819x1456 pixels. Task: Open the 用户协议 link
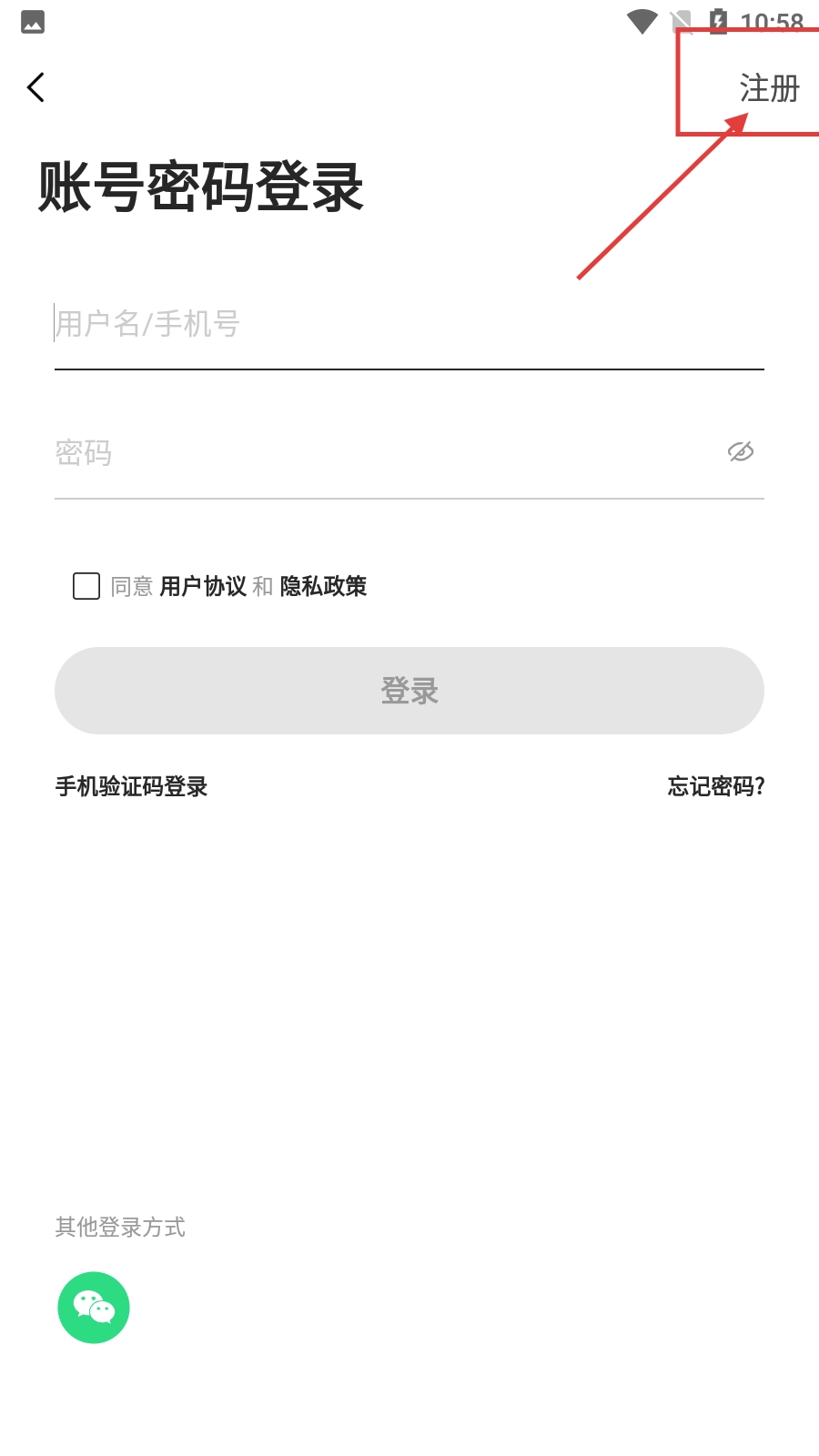coord(203,586)
